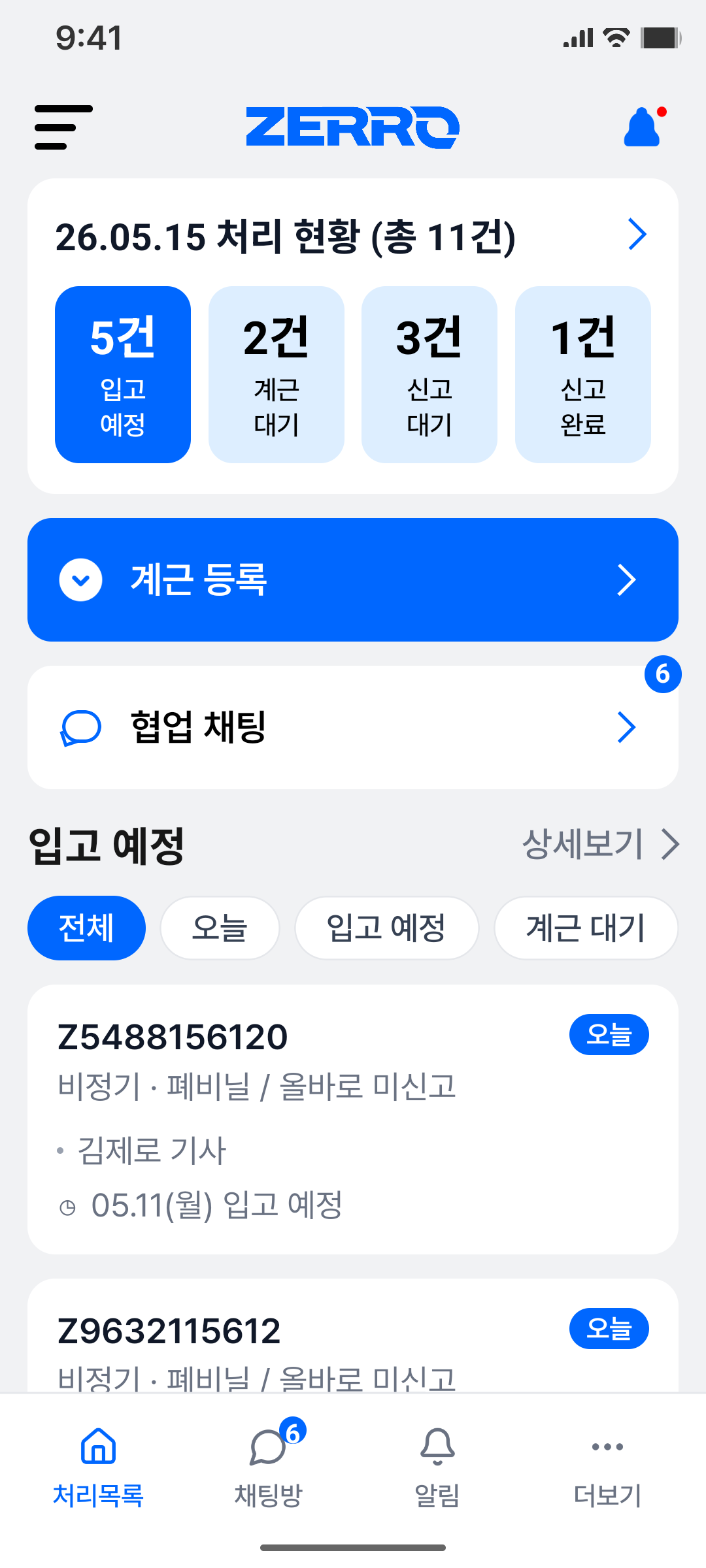Filter the list by 입고 예정 chip

coord(386,928)
